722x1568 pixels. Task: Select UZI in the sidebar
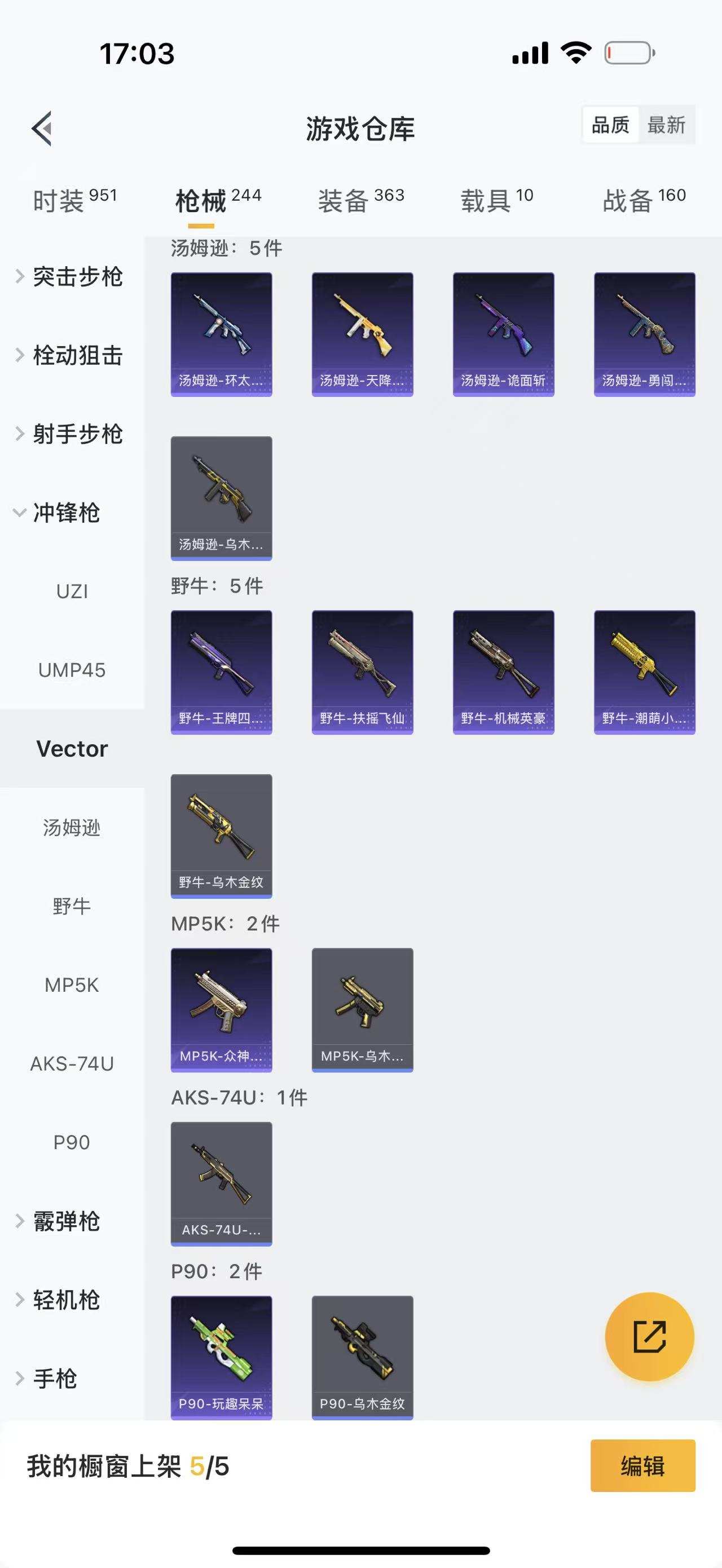coord(72,591)
